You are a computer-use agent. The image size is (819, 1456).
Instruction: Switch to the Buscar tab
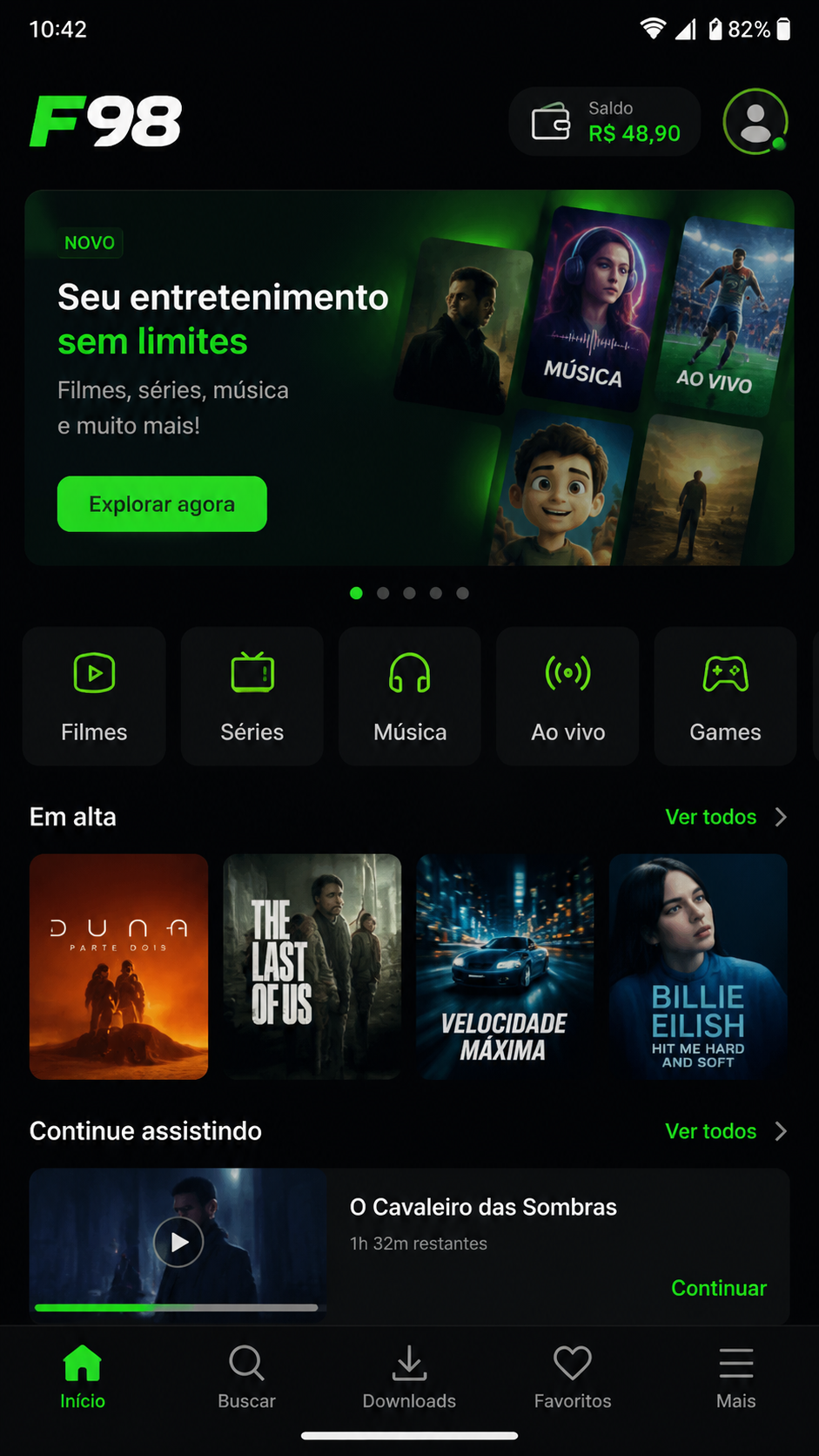(x=246, y=1377)
